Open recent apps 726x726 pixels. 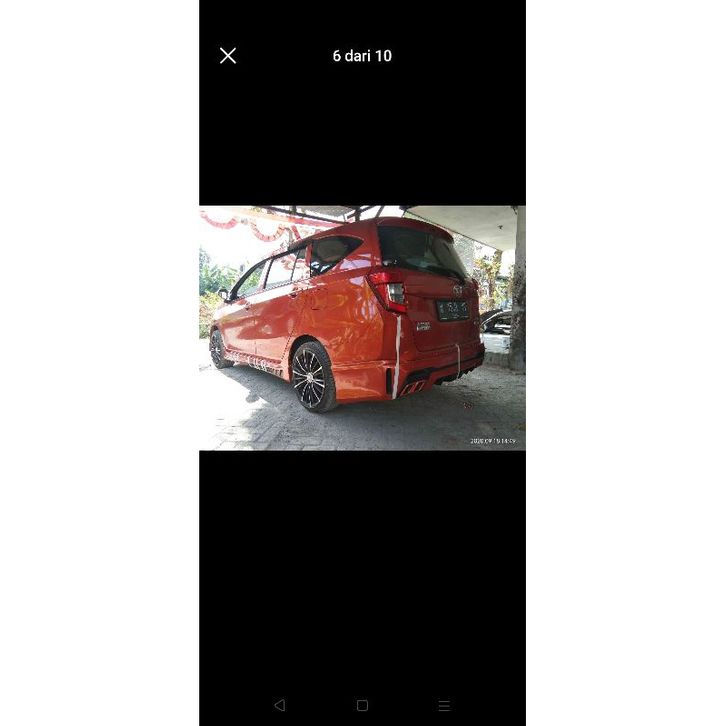click(444, 705)
